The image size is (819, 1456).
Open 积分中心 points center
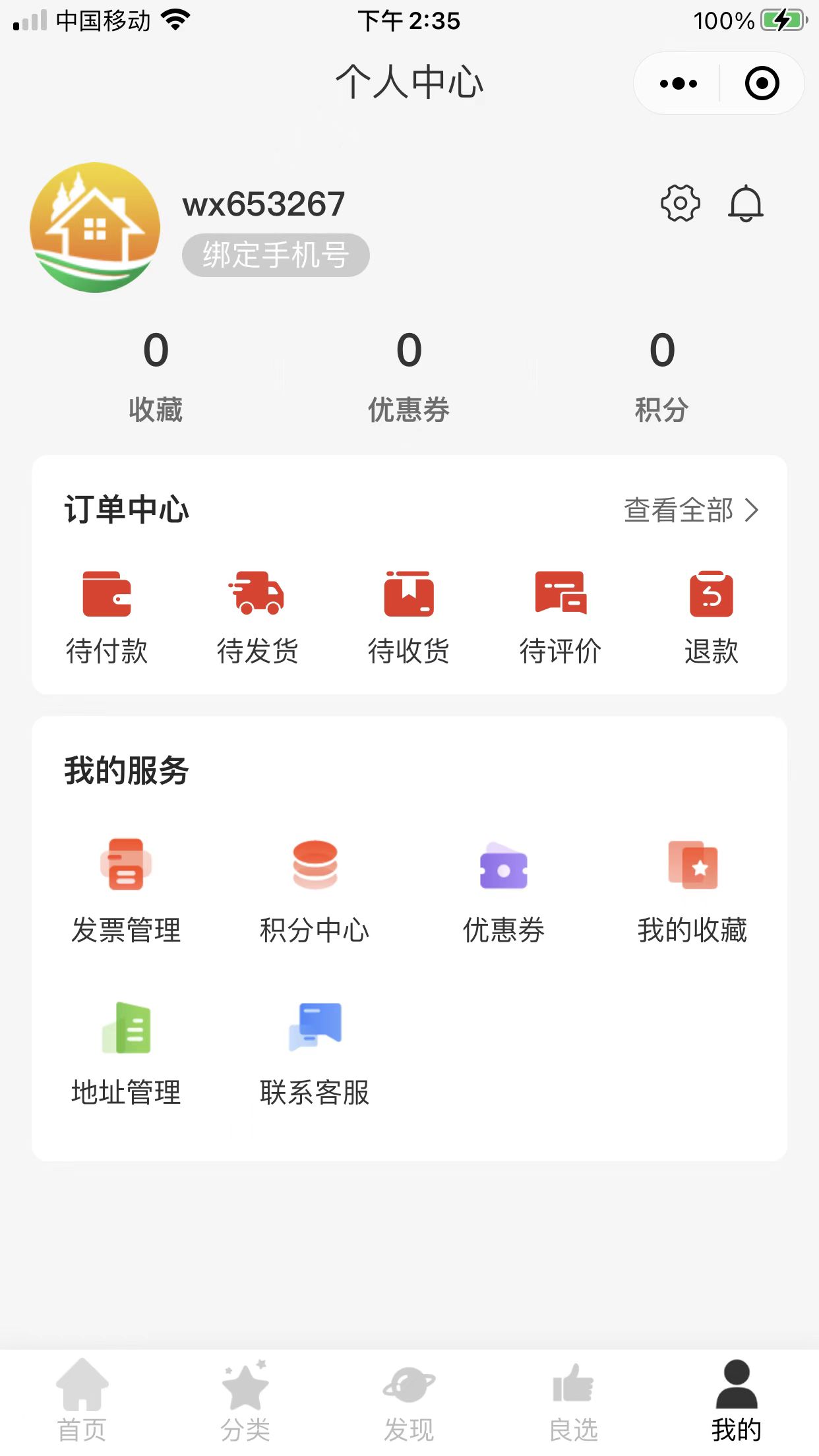pyautogui.click(x=315, y=892)
